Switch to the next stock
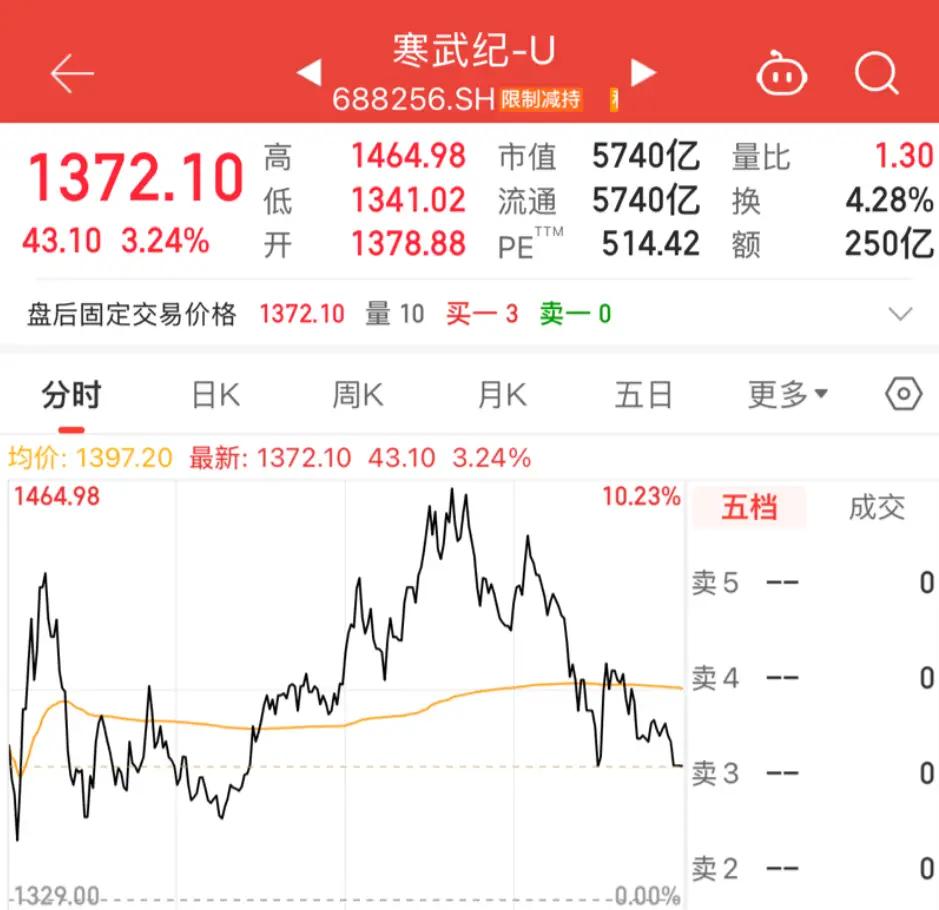 tap(643, 72)
